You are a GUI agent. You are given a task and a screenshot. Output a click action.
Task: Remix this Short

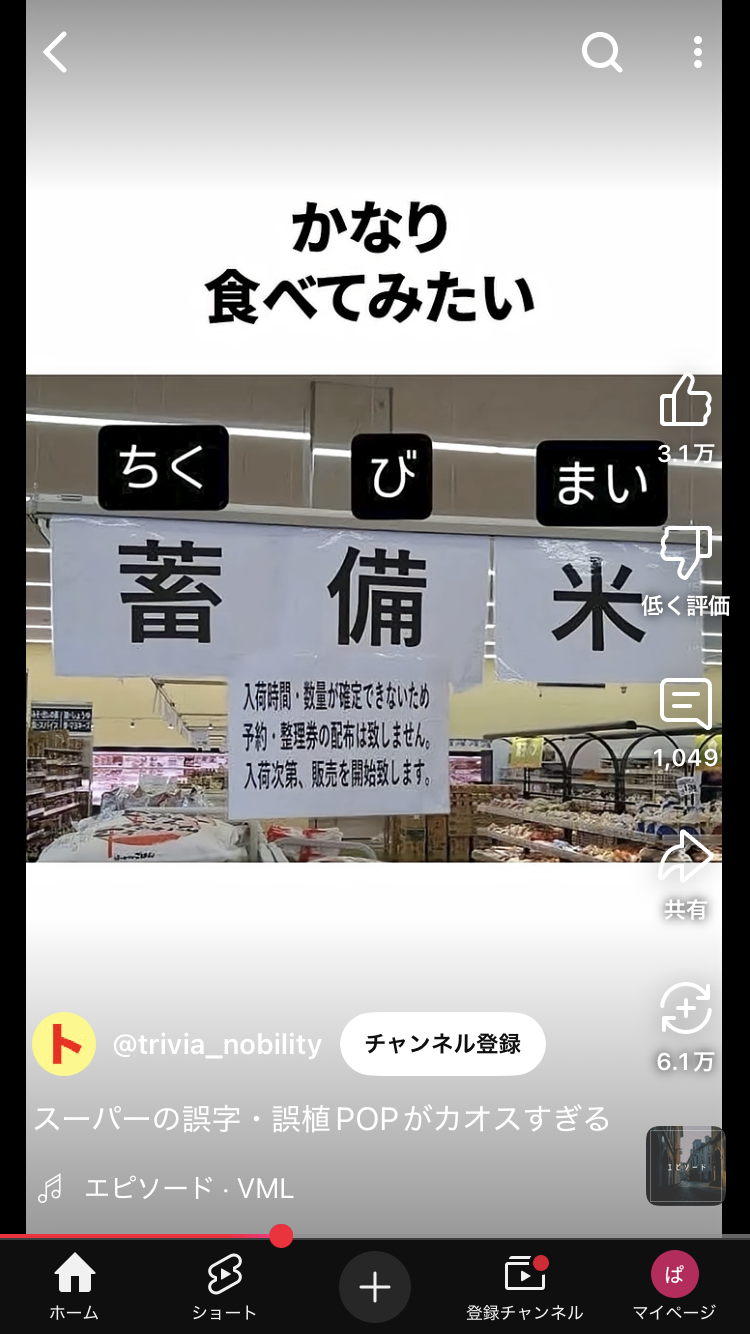click(x=686, y=1009)
